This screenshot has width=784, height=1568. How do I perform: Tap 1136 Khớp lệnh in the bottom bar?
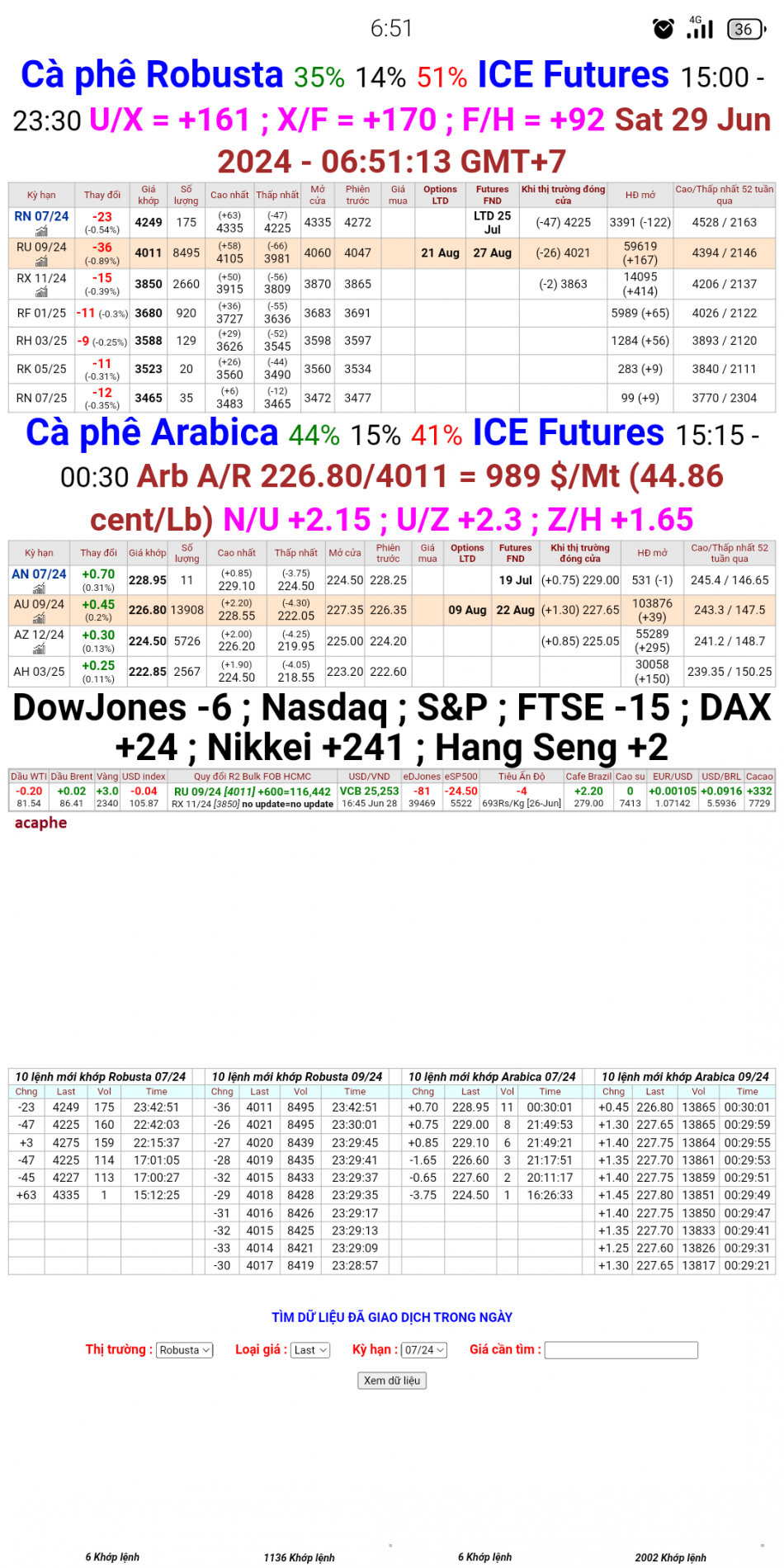point(300,1556)
